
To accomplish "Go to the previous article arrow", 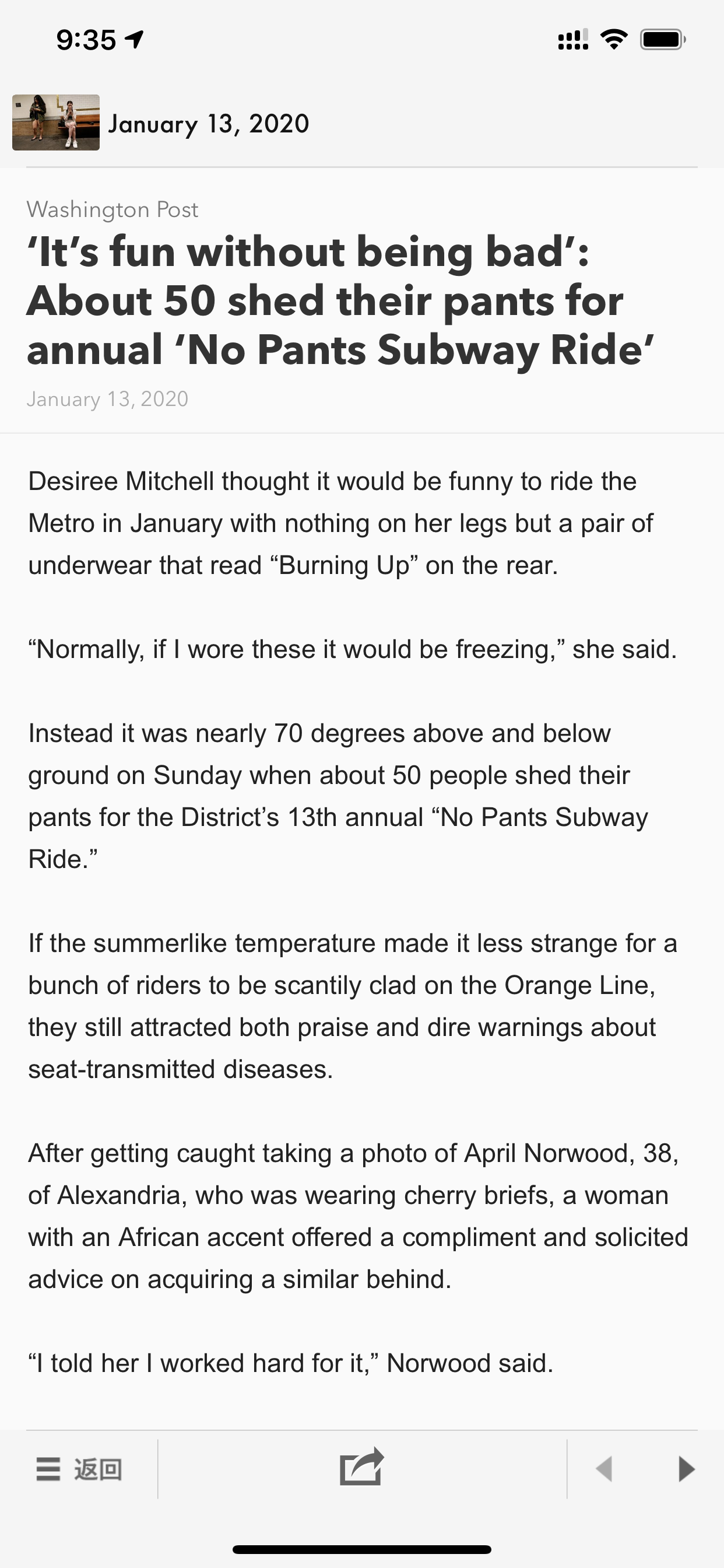I will pos(604,1469).
